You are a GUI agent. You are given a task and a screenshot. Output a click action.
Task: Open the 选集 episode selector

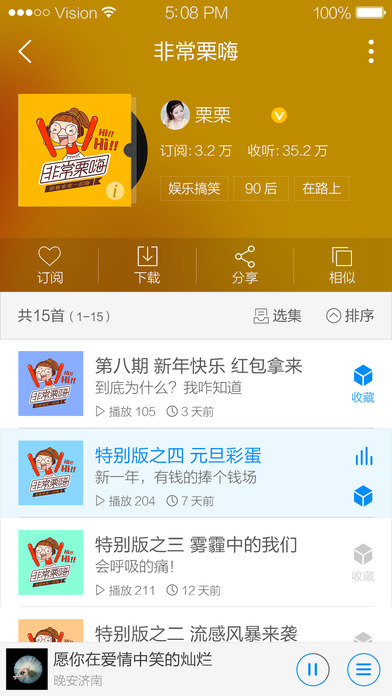277,316
